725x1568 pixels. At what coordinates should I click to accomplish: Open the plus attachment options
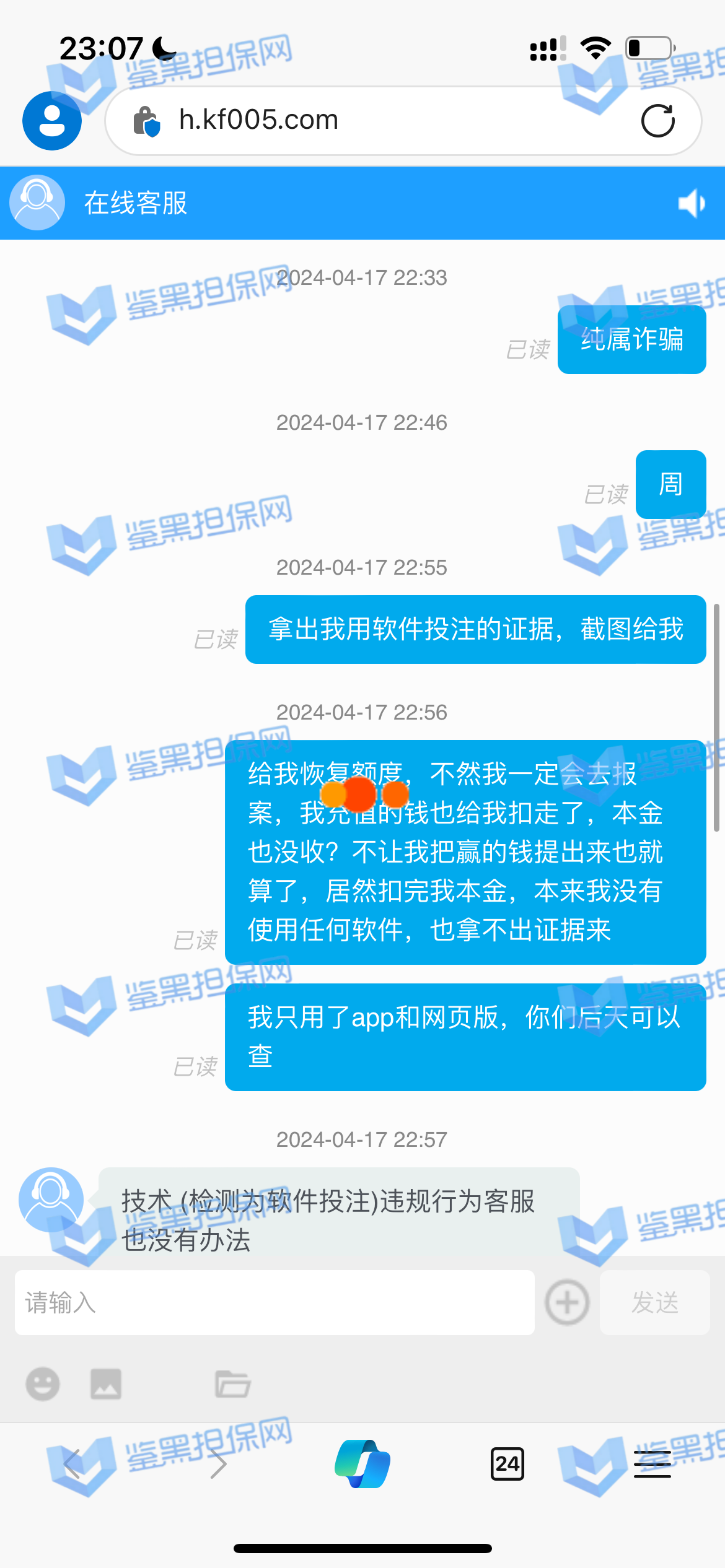tap(567, 1302)
